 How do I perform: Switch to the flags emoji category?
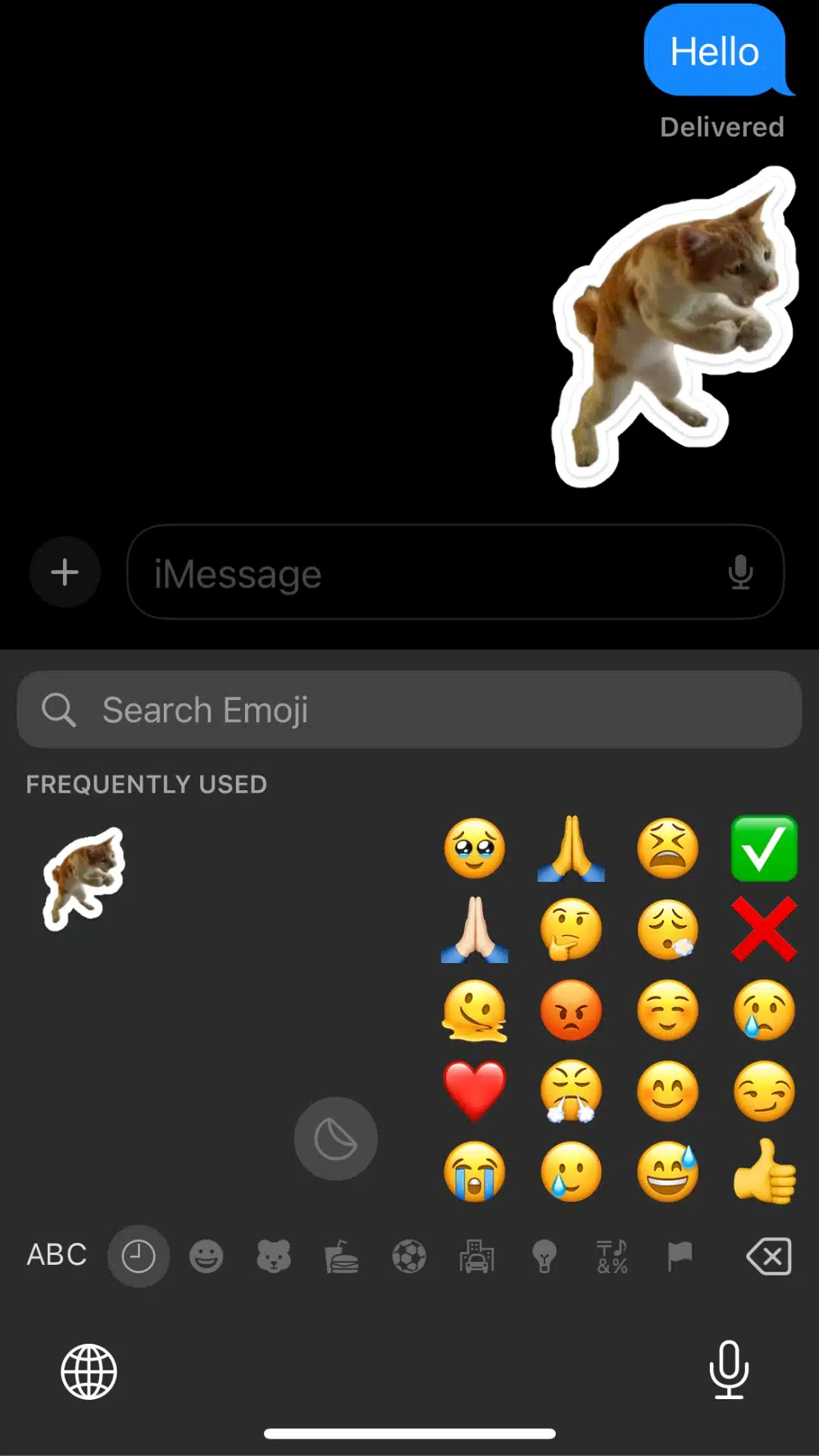coord(679,1257)
